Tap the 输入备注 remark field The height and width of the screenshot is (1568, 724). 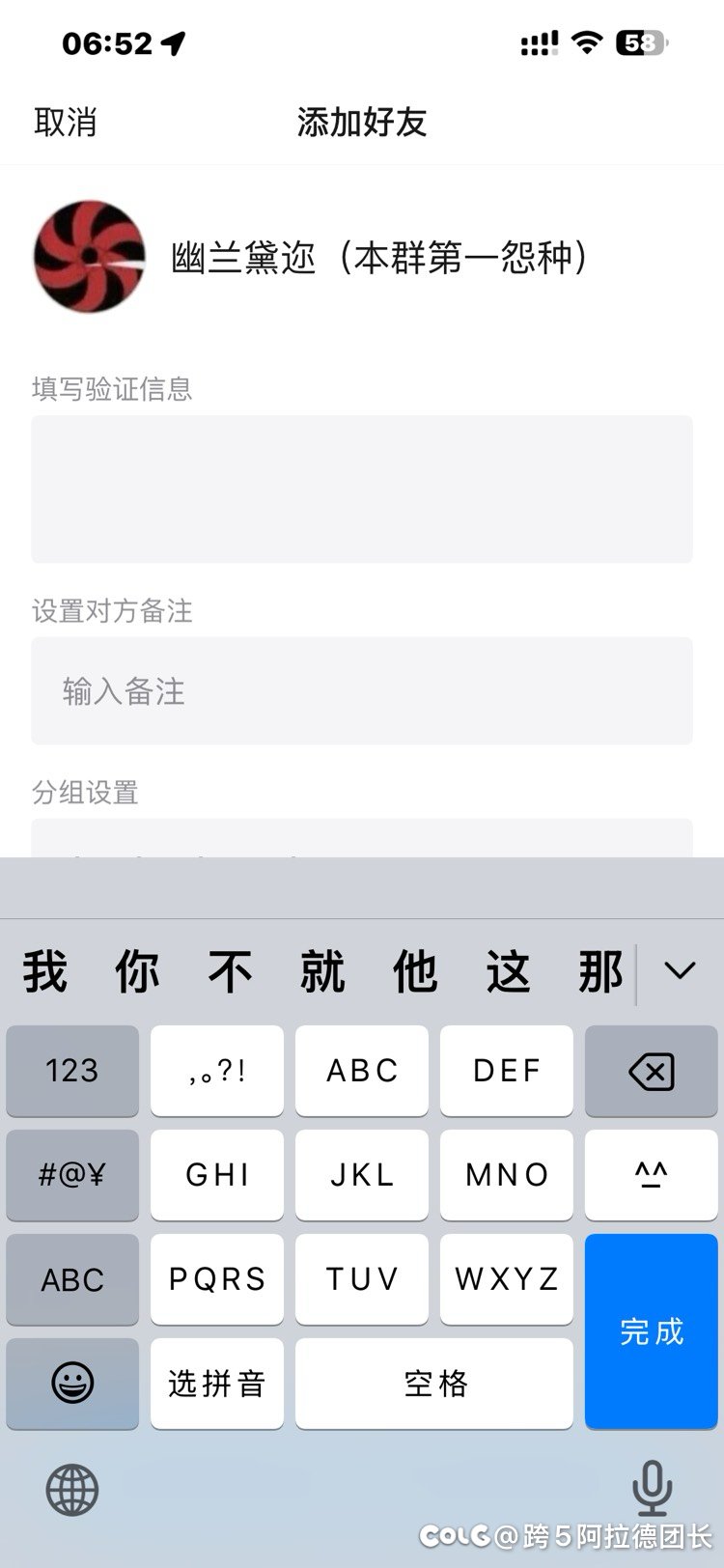[x=362, y=691]
